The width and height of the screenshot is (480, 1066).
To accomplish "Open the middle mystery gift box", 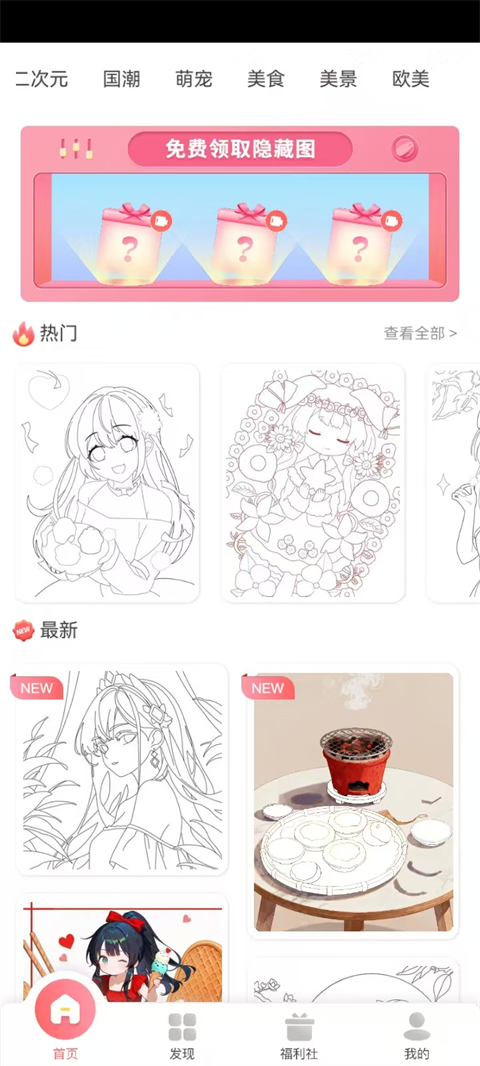I will tap(245, 243).
